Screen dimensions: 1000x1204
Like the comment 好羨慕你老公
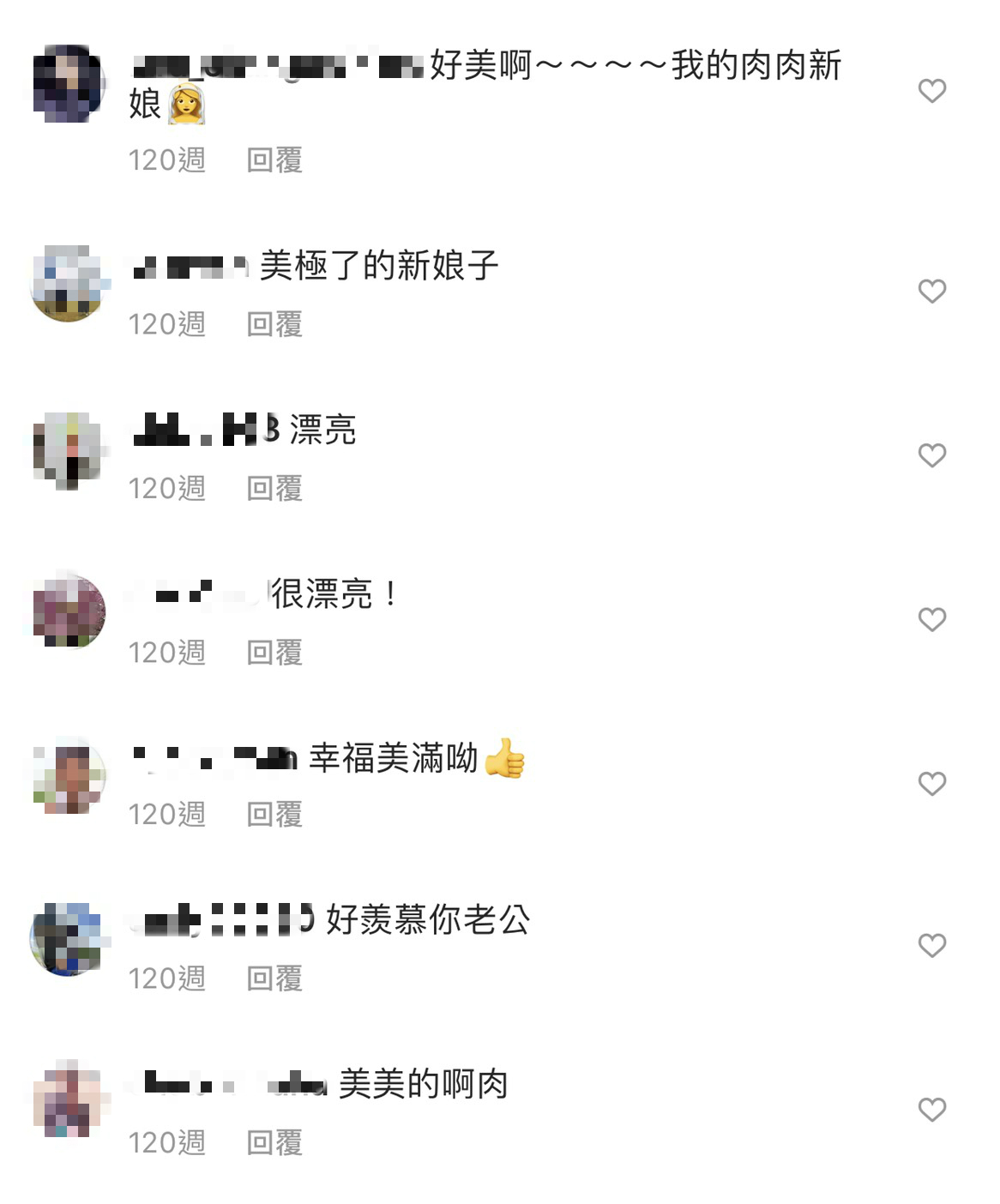coord(931,946)
